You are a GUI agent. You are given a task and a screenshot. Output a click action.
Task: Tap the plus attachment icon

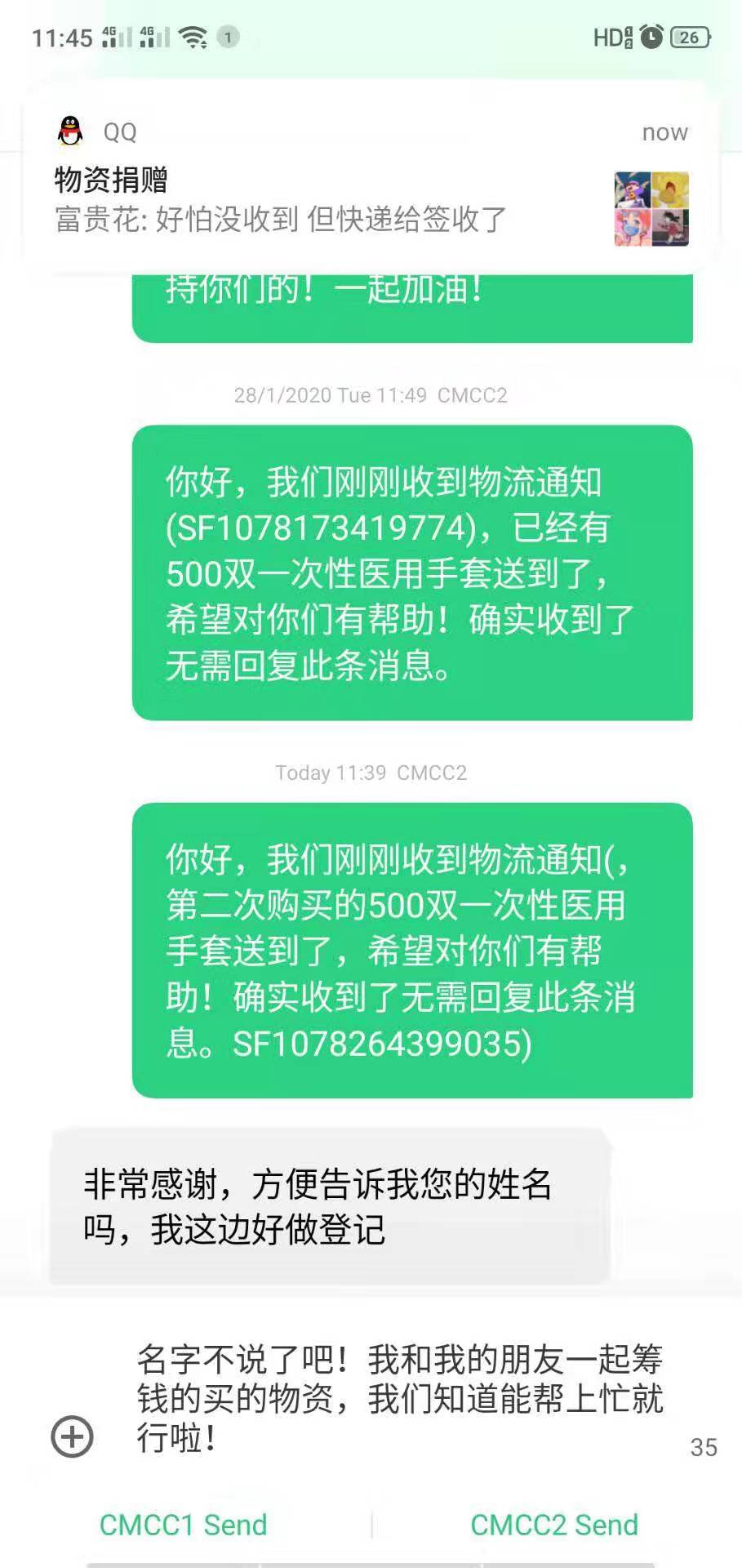point(72,1437)
